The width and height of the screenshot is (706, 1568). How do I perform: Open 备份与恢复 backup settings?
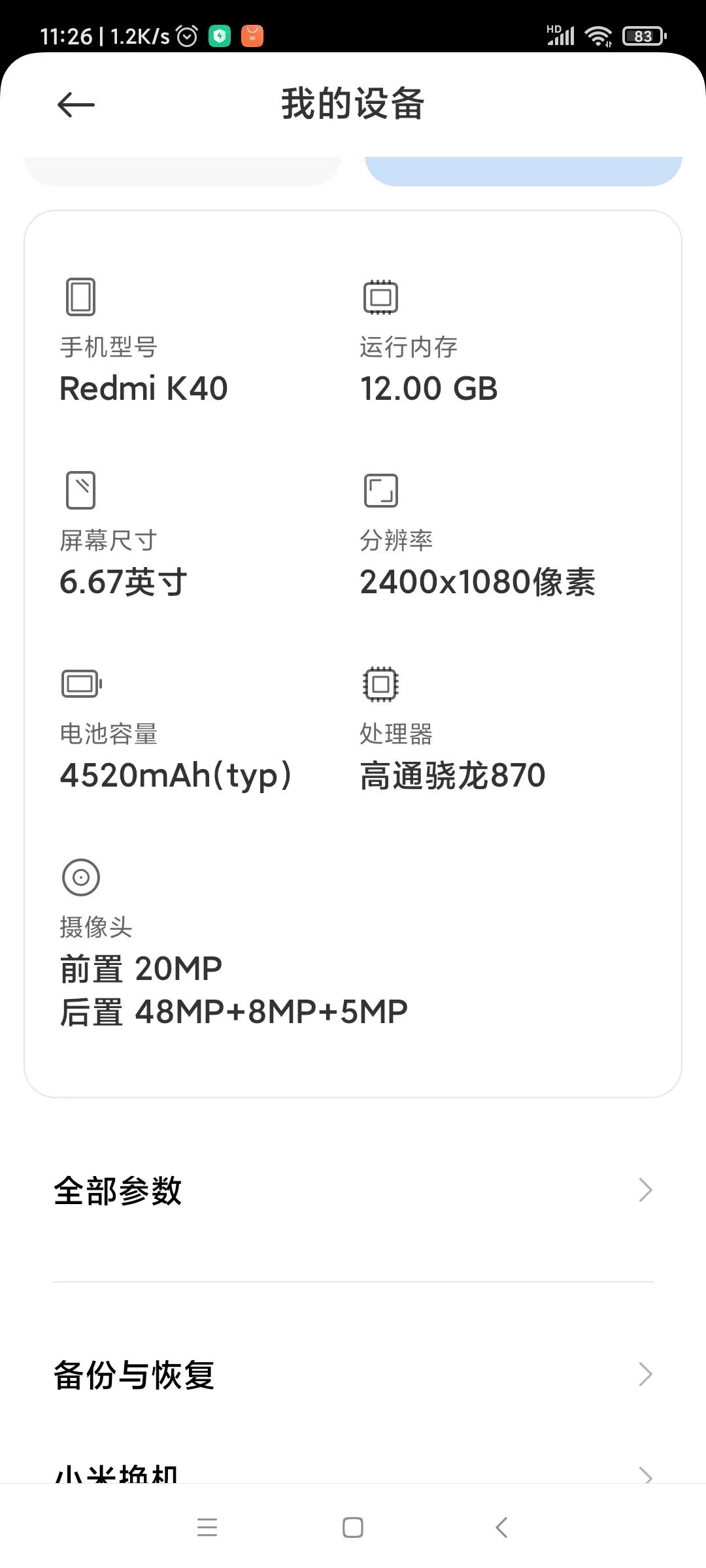[135, 1376]
